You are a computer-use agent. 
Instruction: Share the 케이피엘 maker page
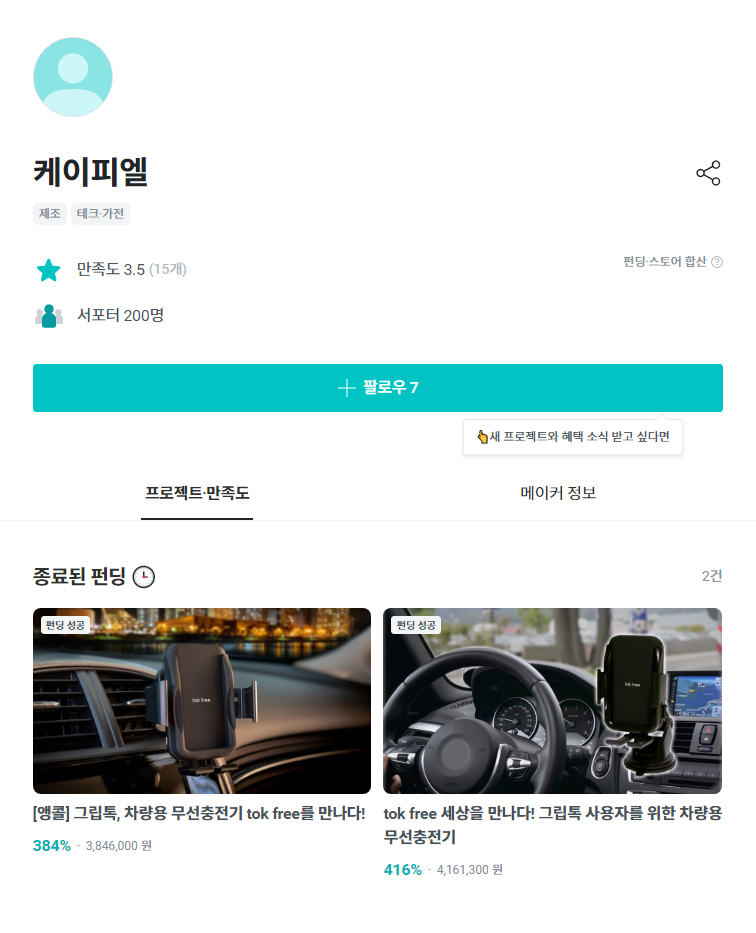[708, 173]
